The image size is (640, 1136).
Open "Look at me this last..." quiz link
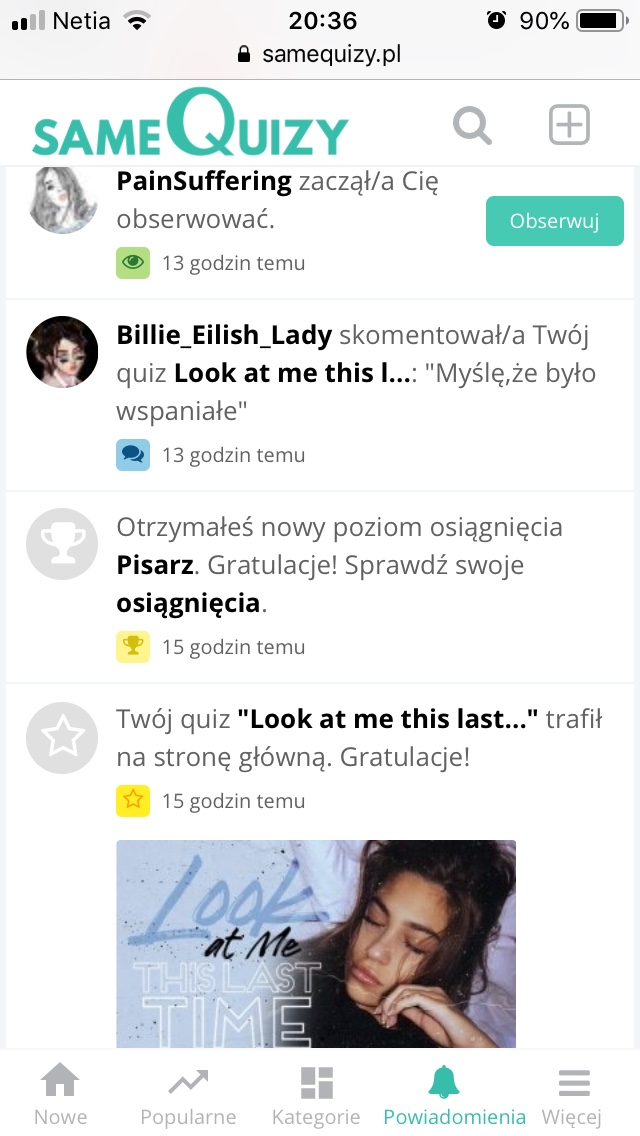[389, 719]
